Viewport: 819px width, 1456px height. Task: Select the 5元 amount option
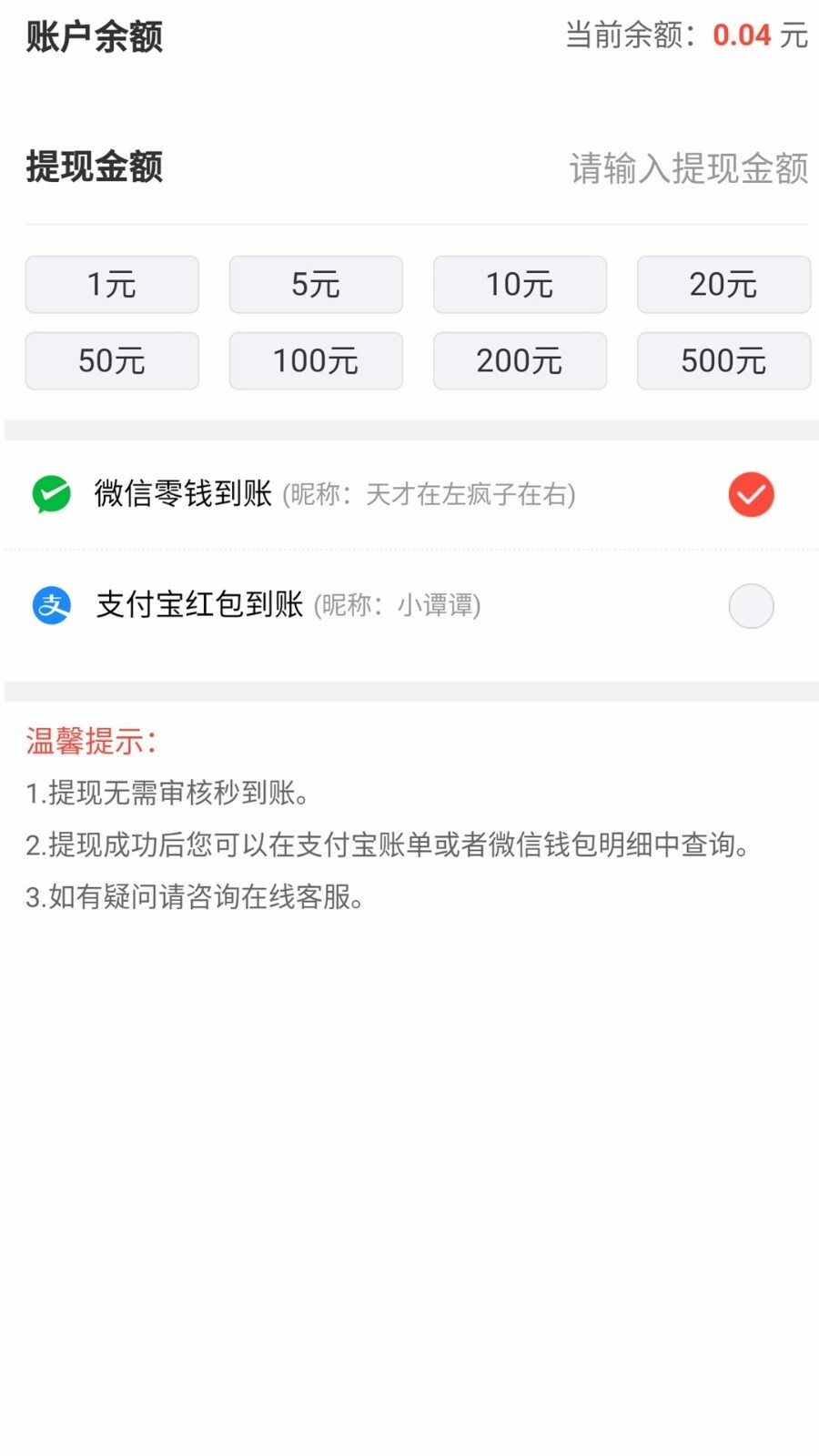(316, 284)
